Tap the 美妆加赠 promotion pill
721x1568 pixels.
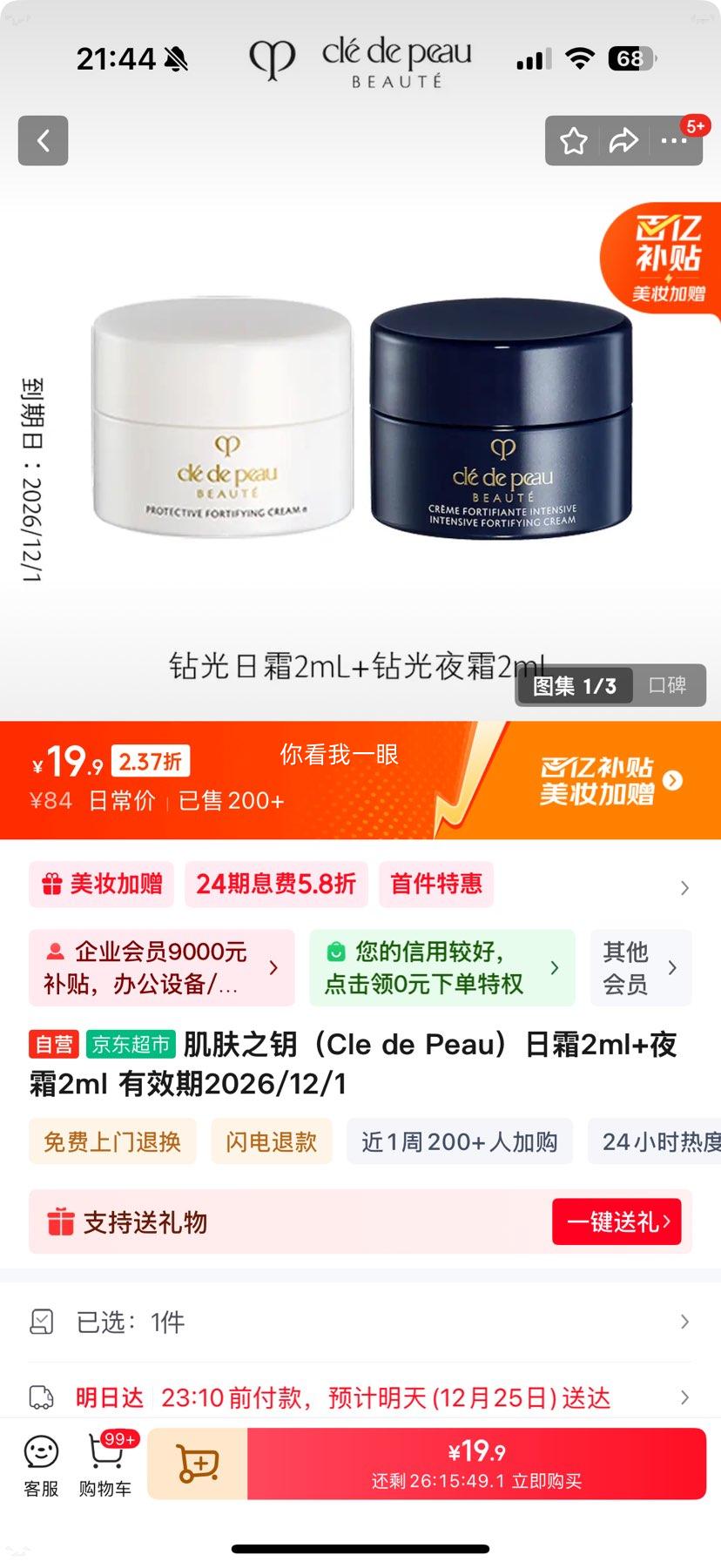(100, 885)
